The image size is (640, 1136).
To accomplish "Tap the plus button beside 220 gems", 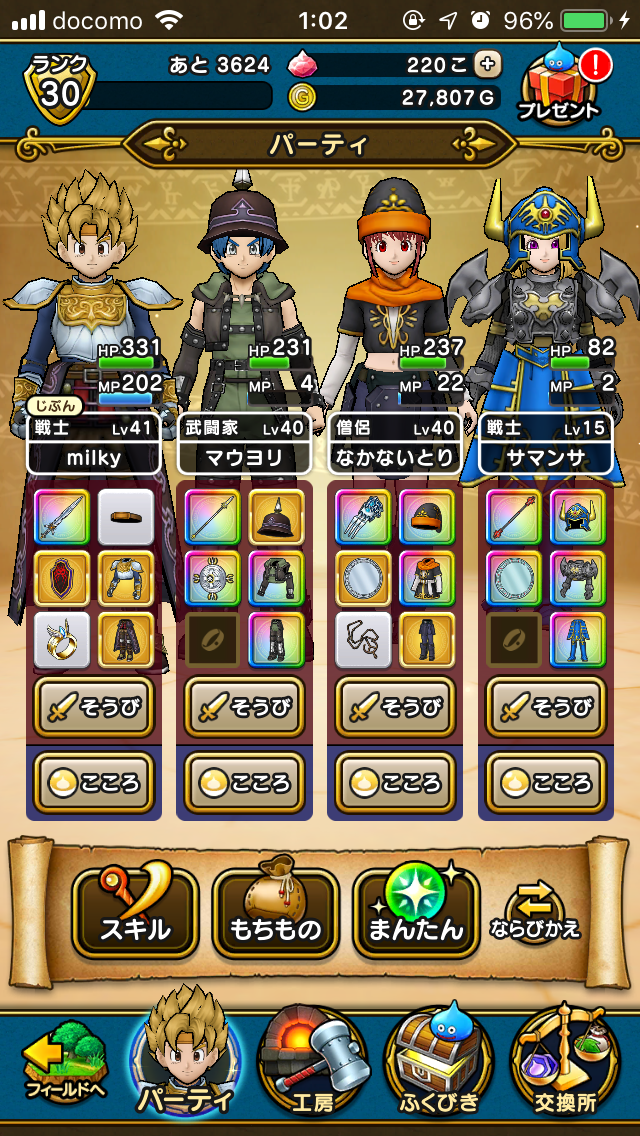I will pos(487,65).
